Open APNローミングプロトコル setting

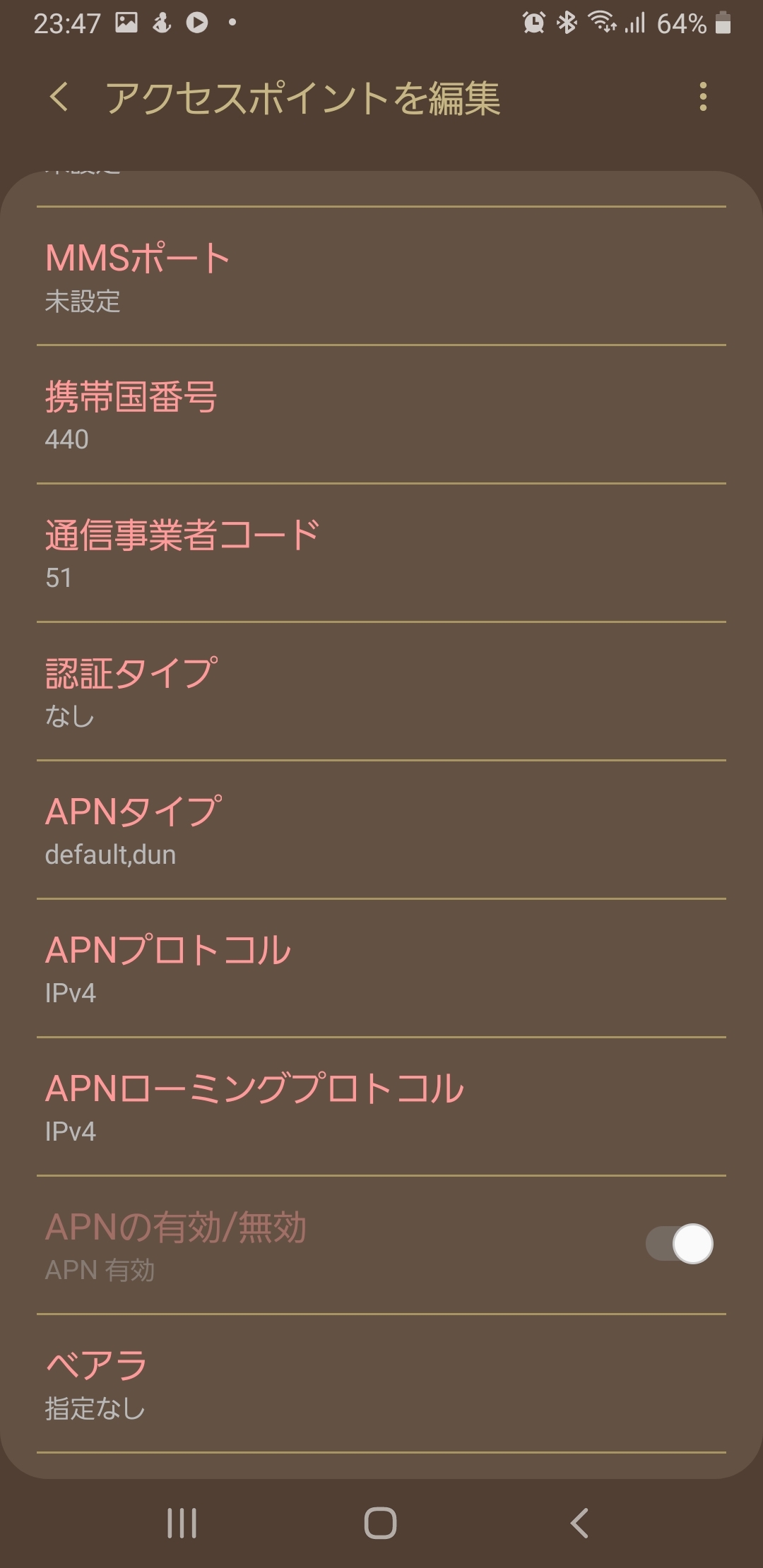click(x=381, y=1107)
